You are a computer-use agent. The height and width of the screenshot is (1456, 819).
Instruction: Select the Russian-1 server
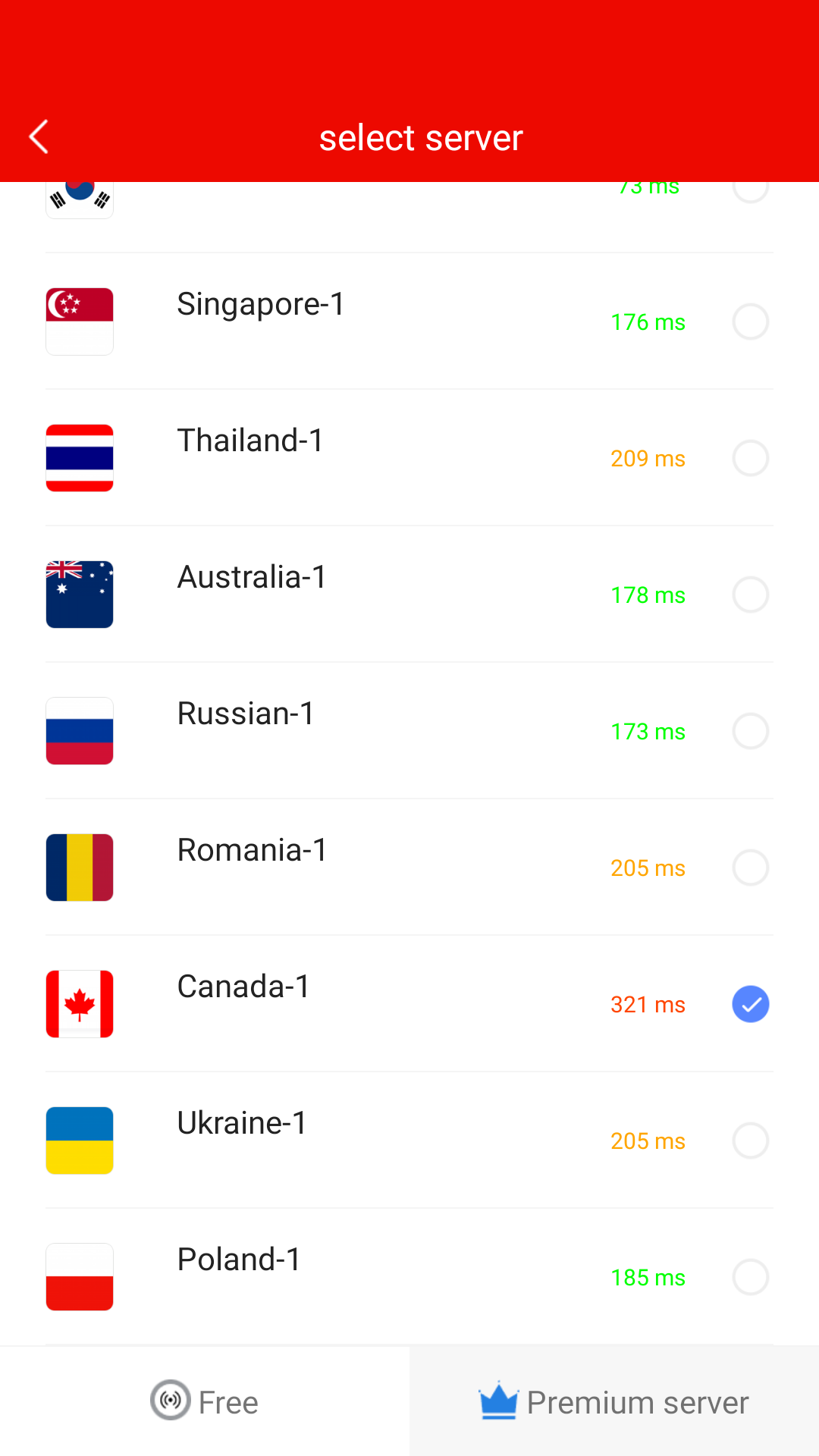point(409,731)
